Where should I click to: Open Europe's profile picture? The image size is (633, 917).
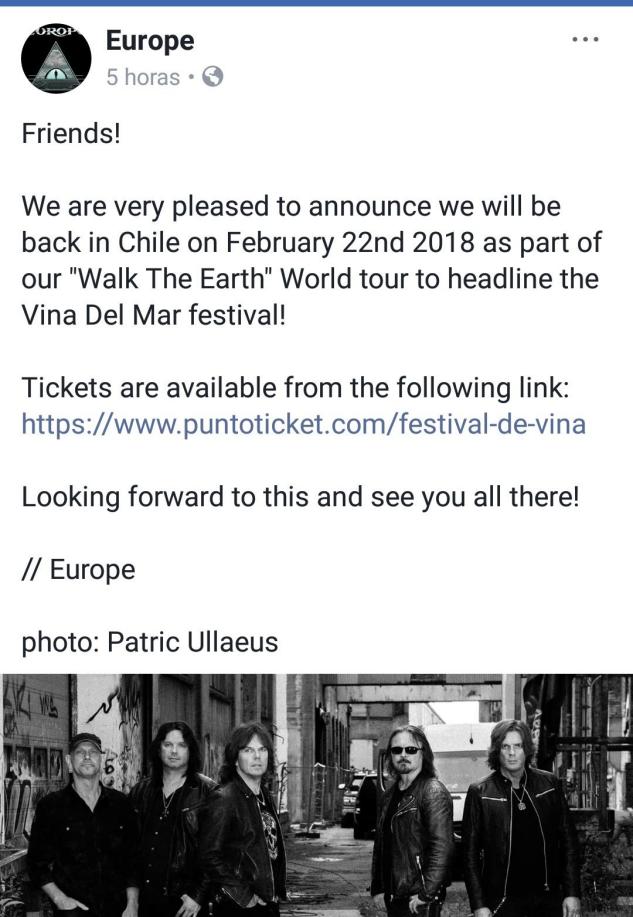(56, 57)
